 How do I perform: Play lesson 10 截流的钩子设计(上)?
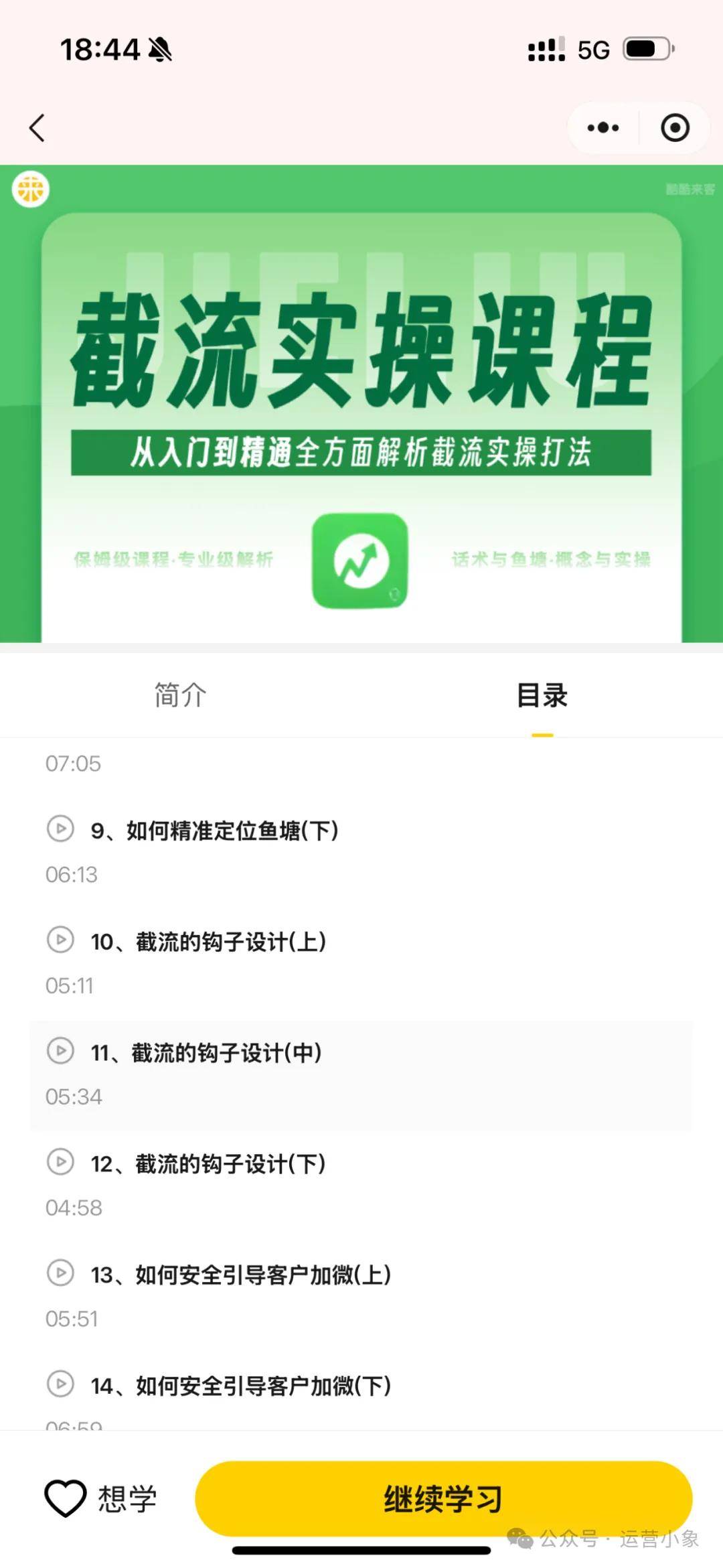click(61, 940)
